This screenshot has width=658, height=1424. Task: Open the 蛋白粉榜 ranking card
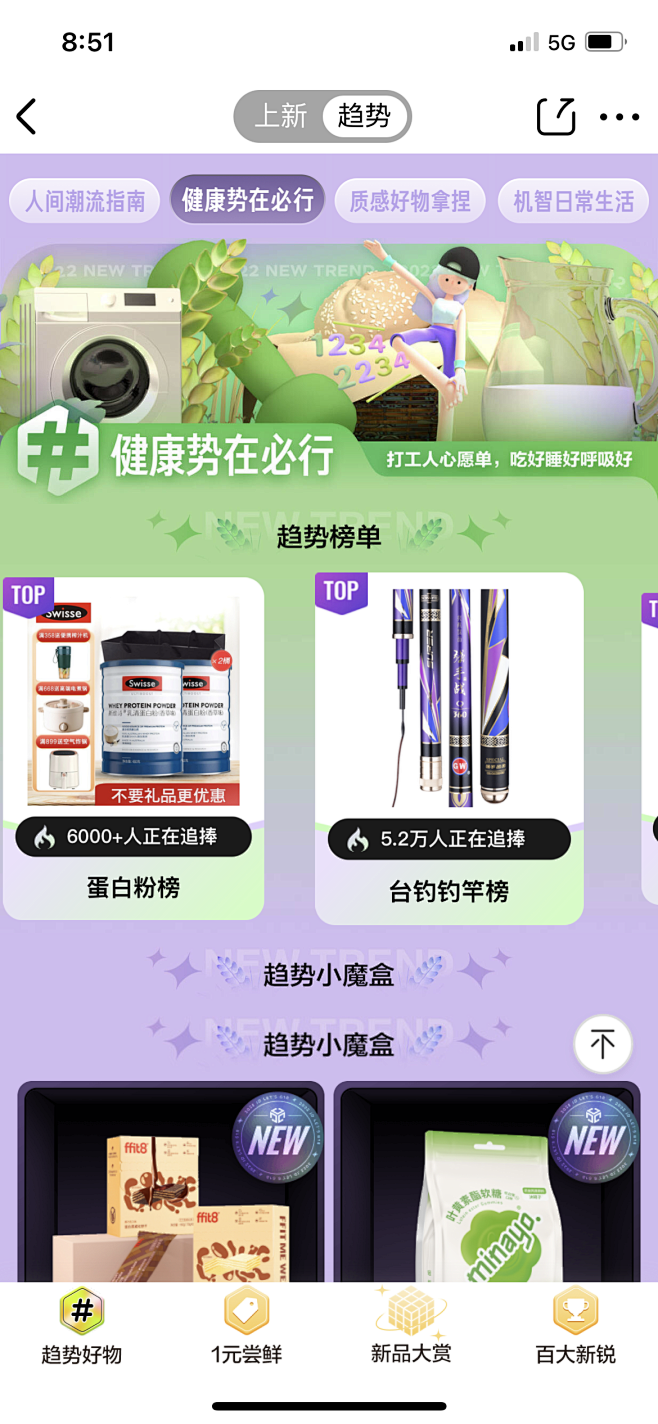click(x=133, y=747)
